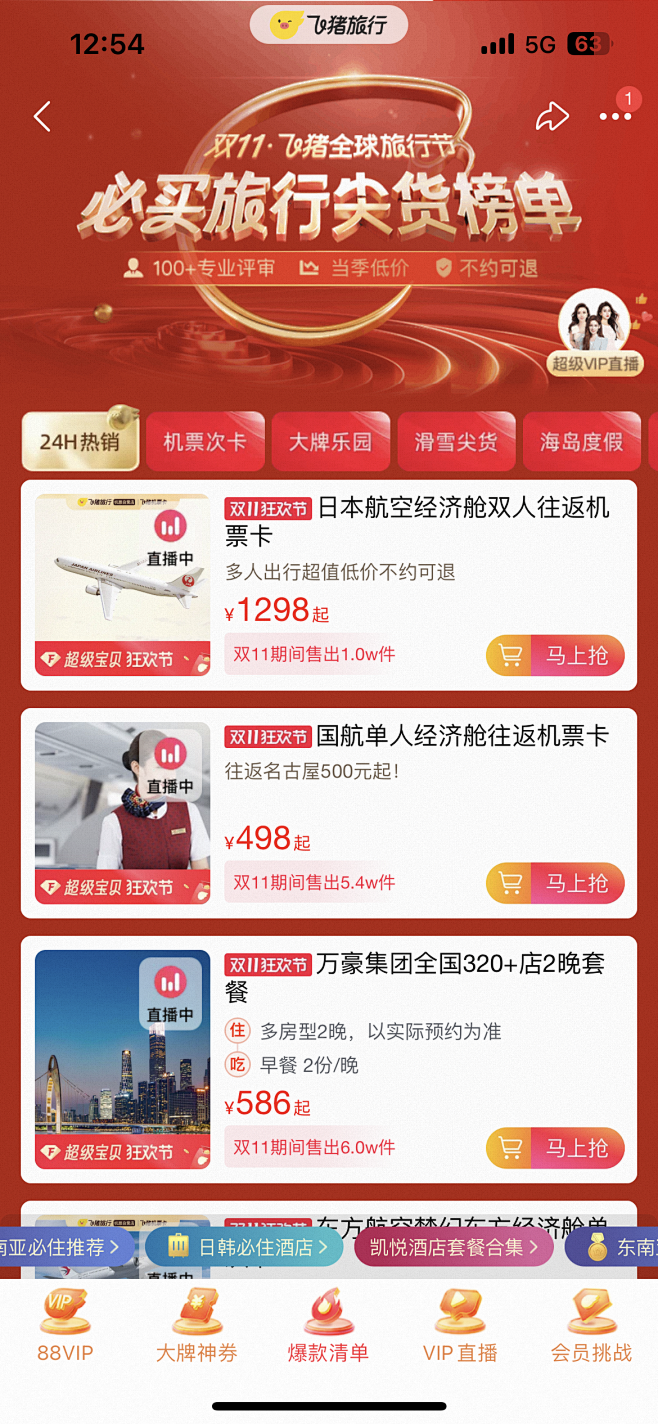
Task: Tap 马上抢 for the 日本航空 ticket card
Action: [555, 655]
